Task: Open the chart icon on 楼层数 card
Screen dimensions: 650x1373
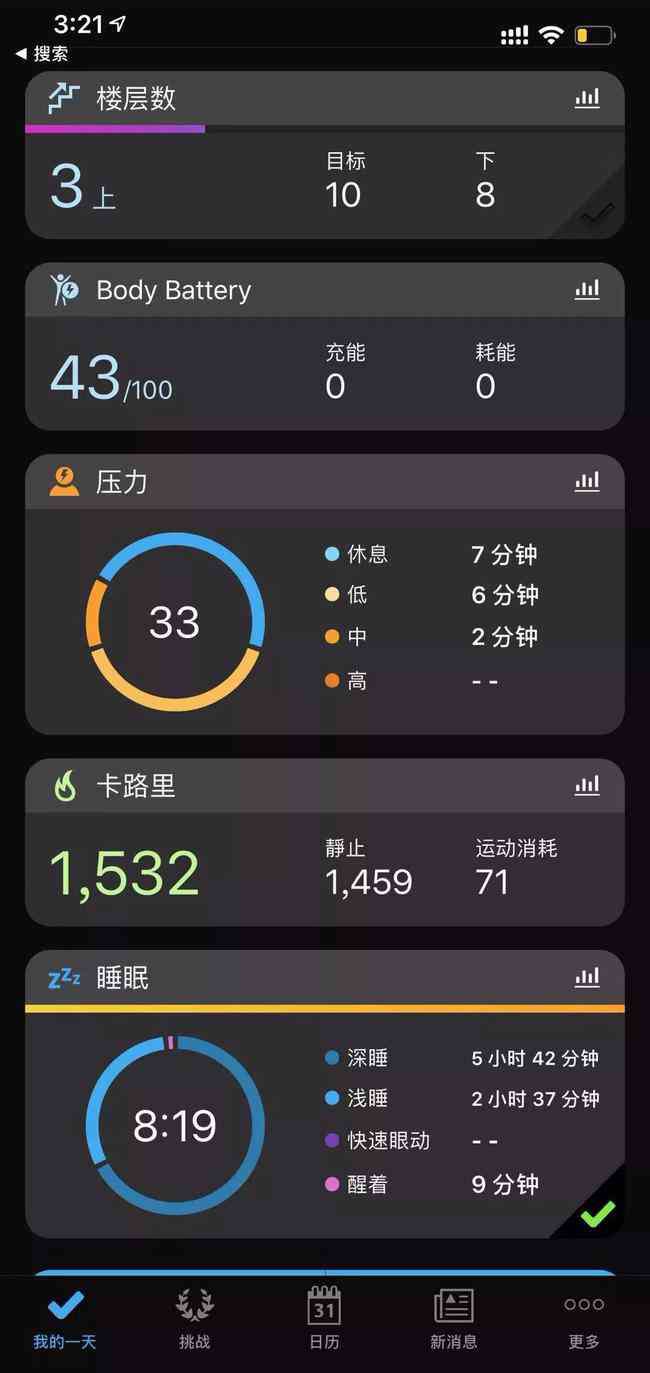Action: (x=587, y=98)
